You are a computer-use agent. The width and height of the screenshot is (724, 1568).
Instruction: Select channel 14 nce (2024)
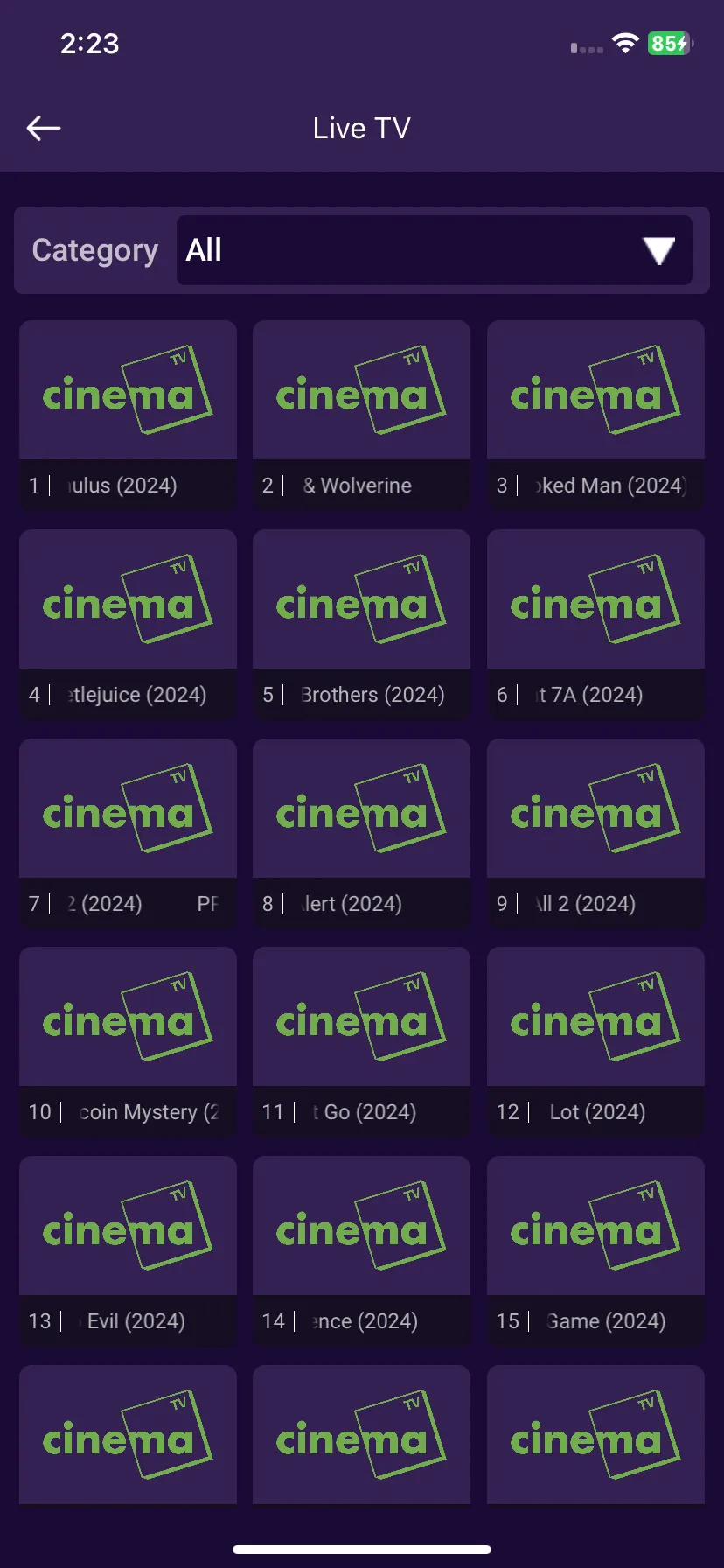pos(361,1251)
